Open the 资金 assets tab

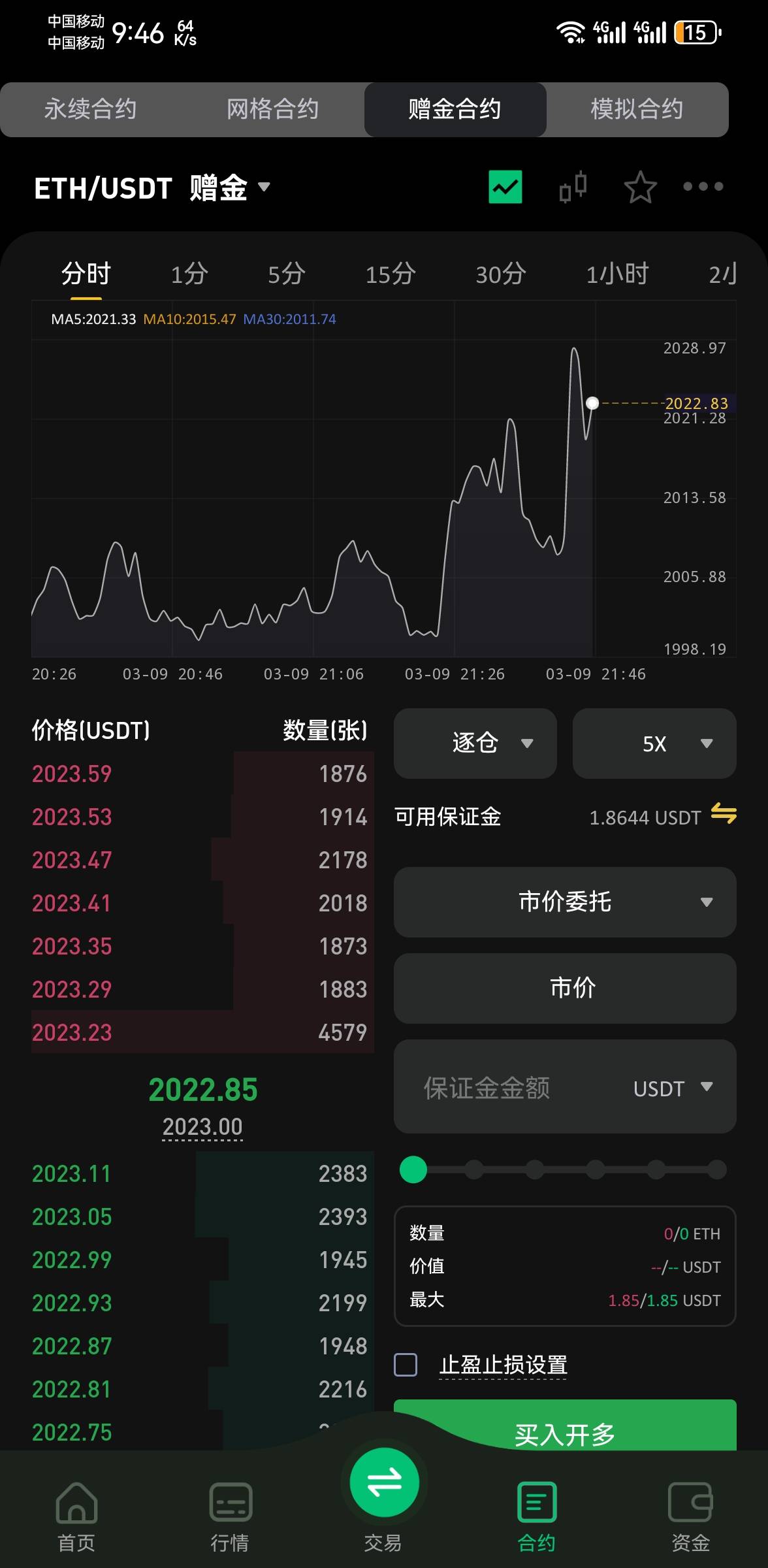click(x=690, y=1517)
